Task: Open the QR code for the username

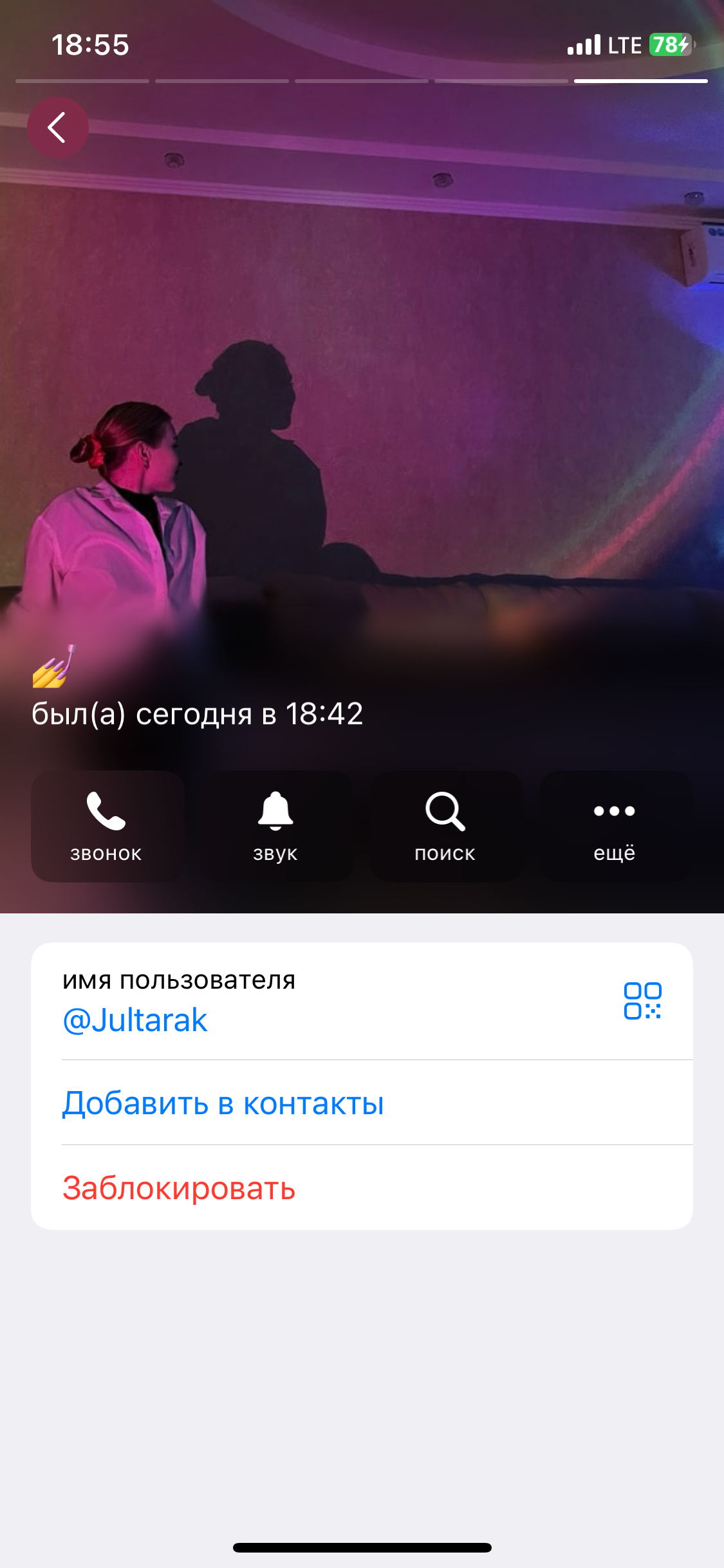Action: [642, 1001]
